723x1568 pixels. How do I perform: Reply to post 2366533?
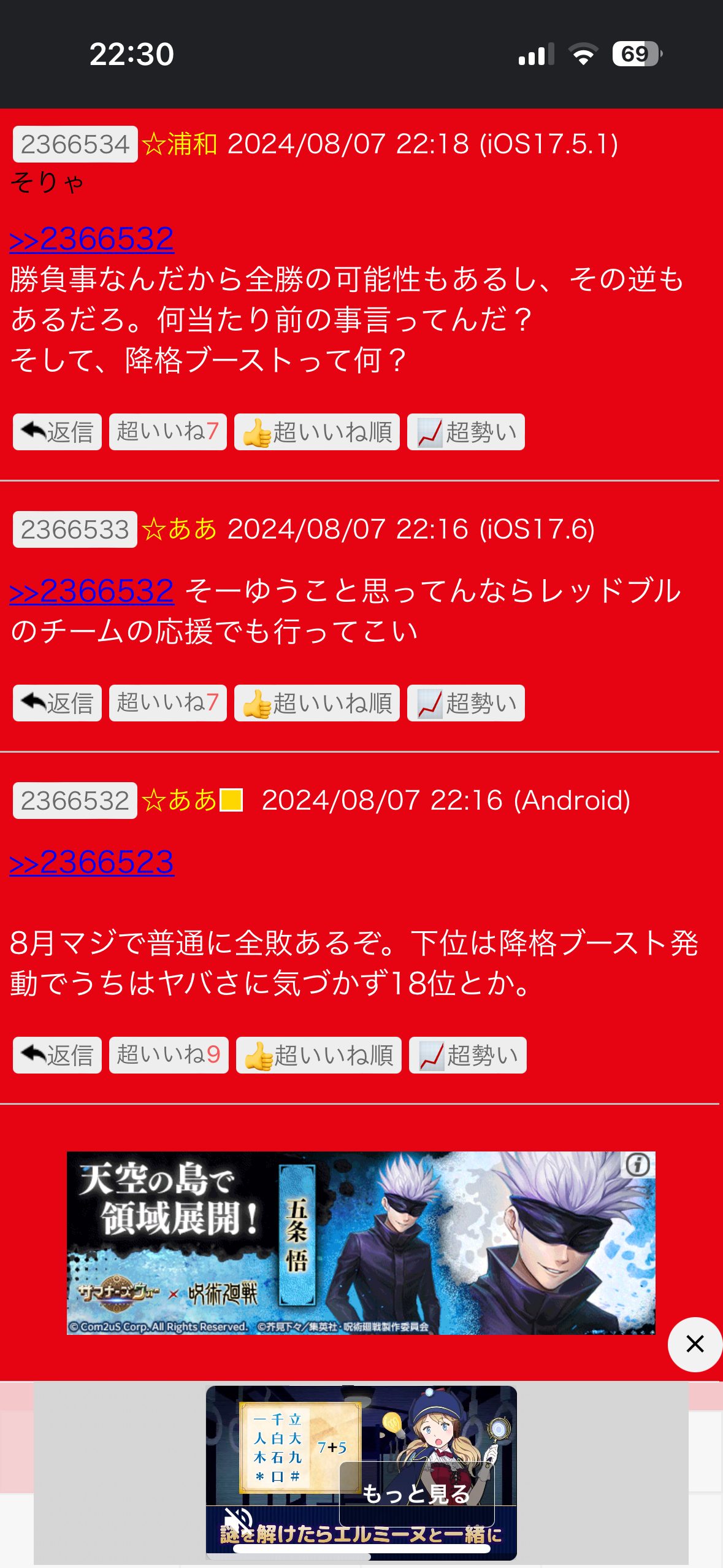point(57,703)
